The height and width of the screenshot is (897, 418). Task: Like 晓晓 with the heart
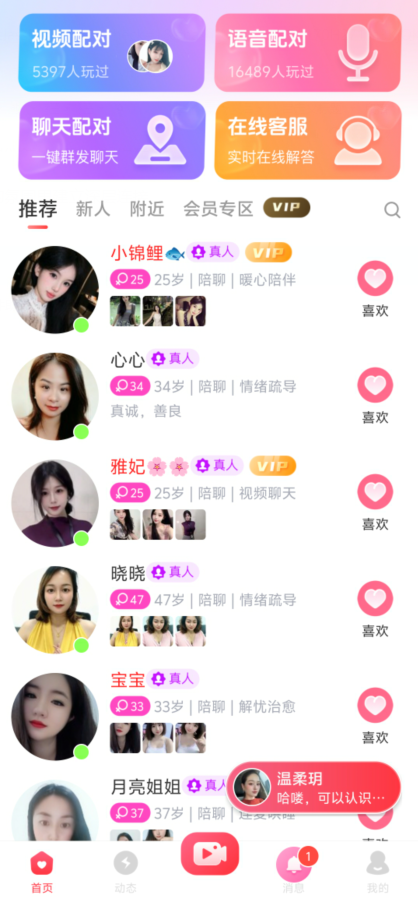[x=375, y=598]
